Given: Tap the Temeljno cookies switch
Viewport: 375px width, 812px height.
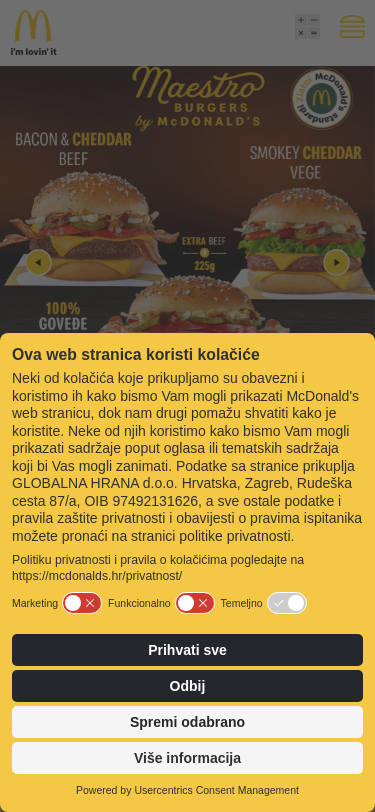Looking at the screenshot, I should pyautogui.click(x=287, y=603).
